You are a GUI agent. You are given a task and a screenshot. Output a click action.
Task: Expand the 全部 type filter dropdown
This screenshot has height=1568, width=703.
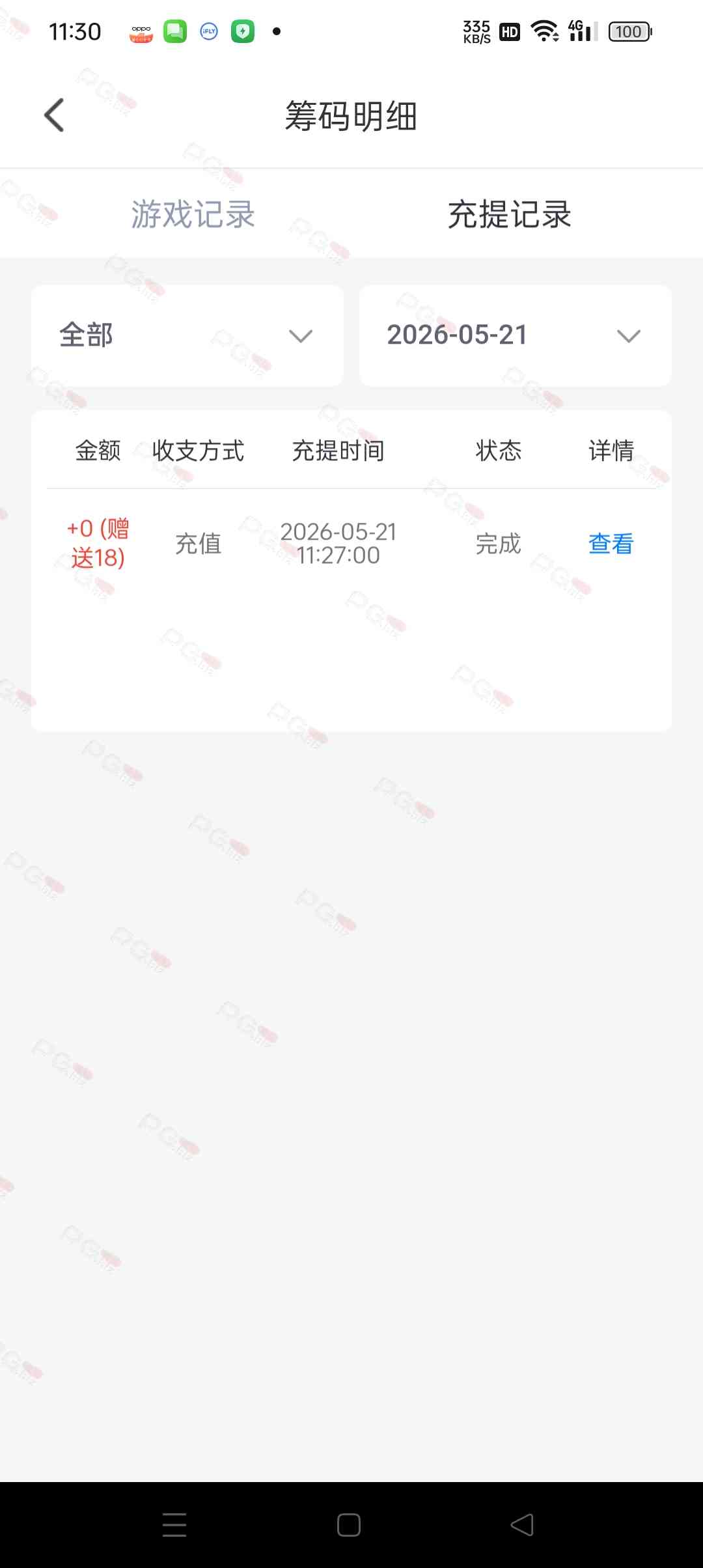(187, 336)
